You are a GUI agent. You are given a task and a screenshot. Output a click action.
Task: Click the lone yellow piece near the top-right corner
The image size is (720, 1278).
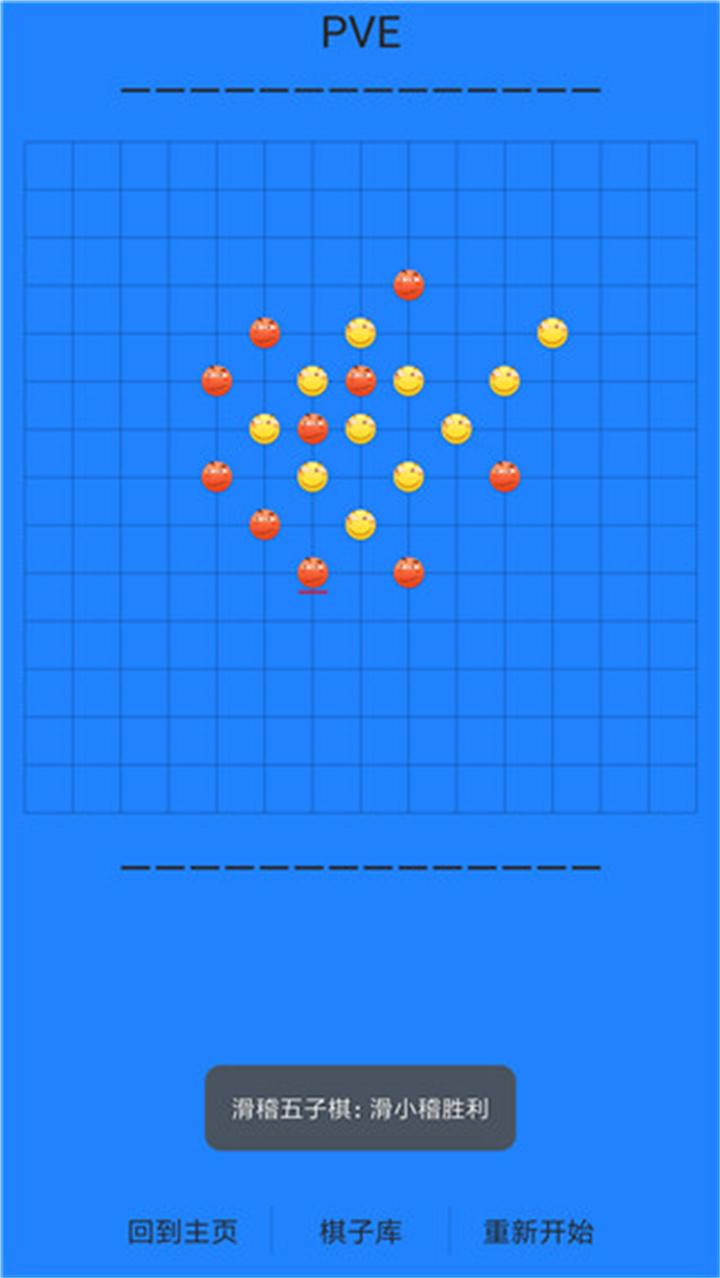[x=551, y=331]
